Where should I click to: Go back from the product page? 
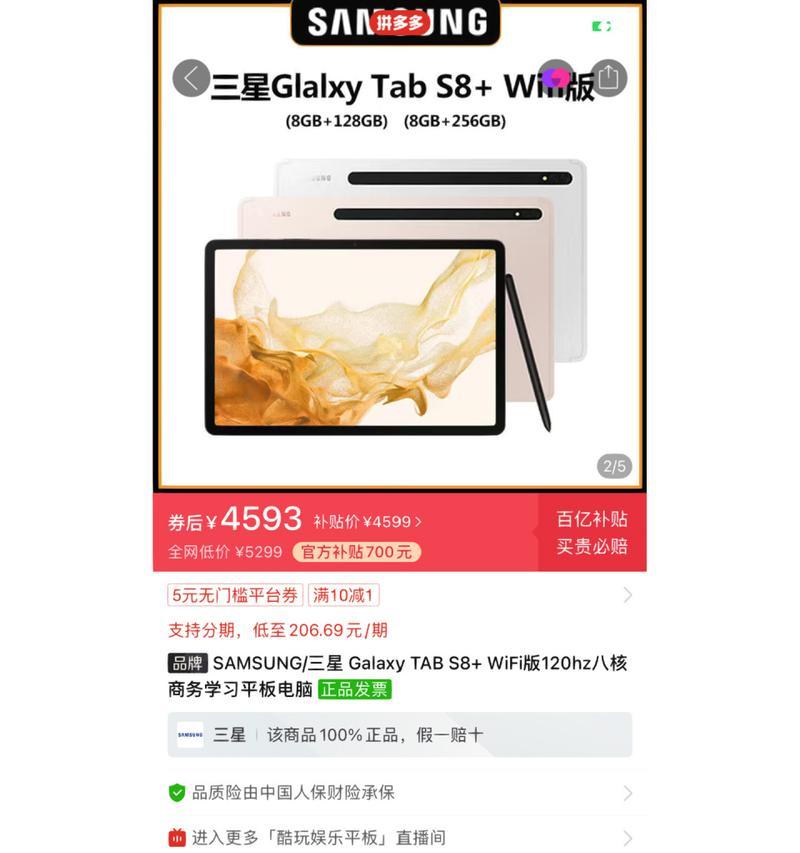pos(191,78)
